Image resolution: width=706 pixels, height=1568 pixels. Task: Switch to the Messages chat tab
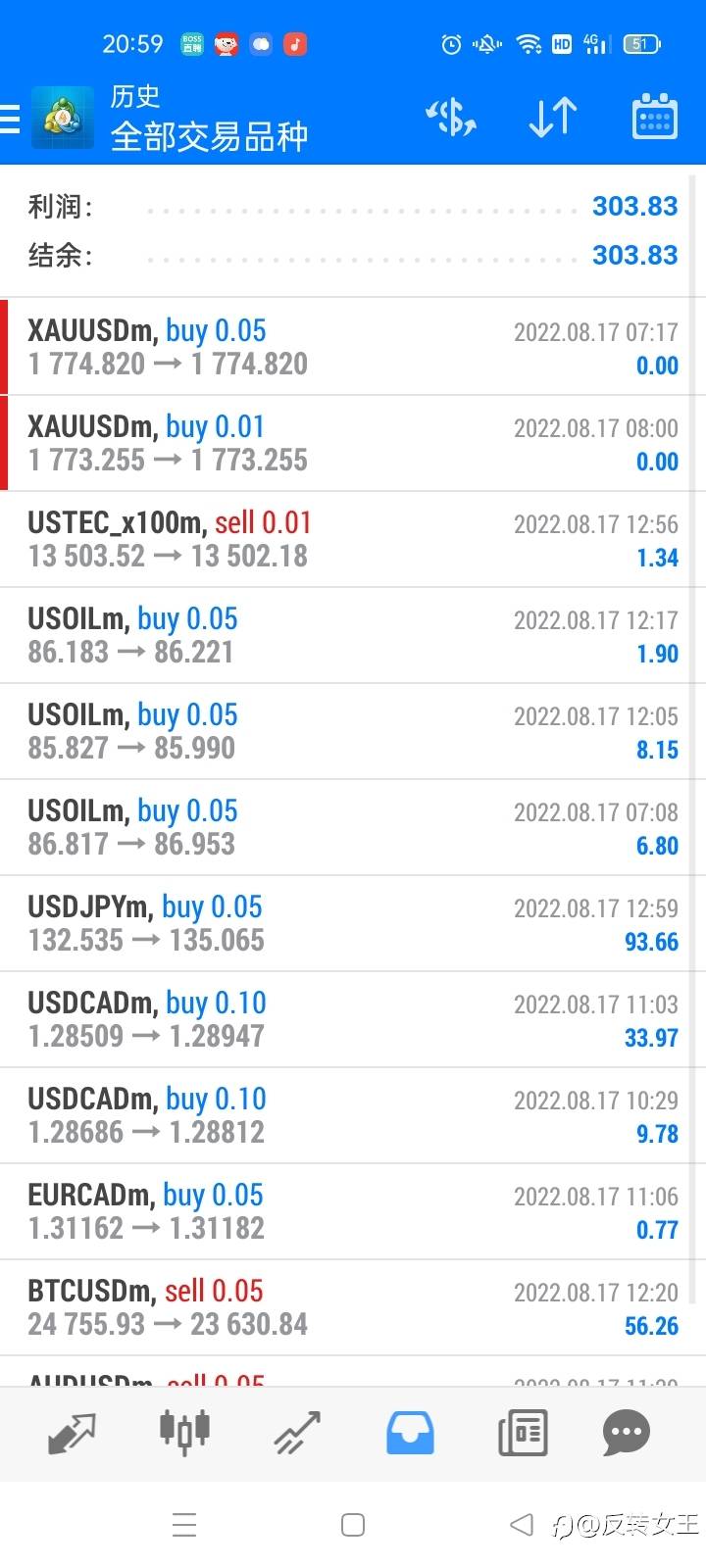coord(626,1434)
